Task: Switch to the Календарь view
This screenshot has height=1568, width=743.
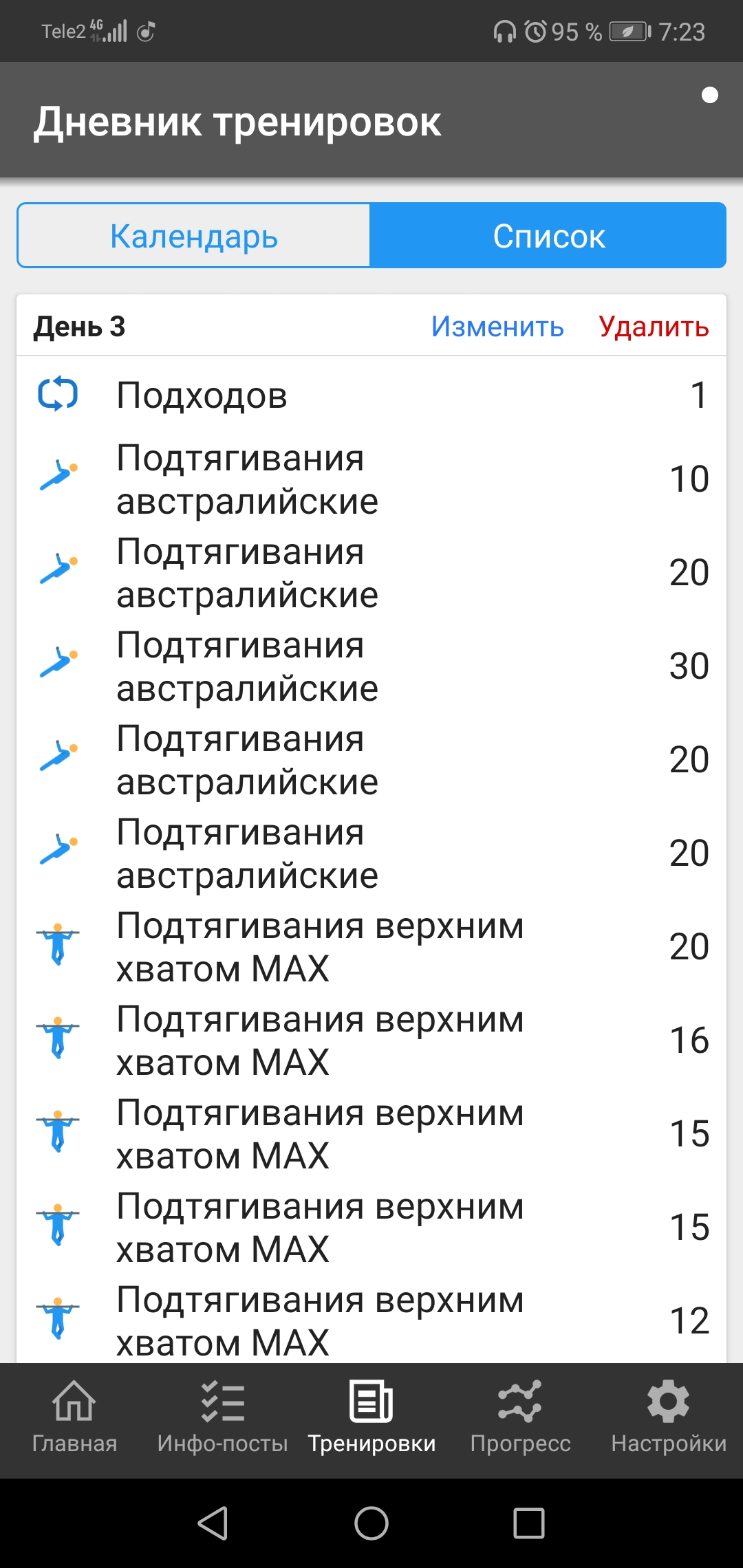Action: tap(194, 236)
